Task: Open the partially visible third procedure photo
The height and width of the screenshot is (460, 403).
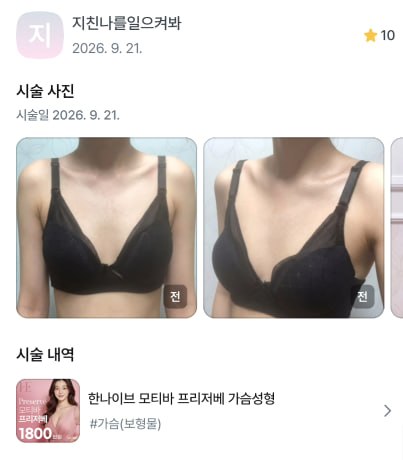Action: click(397, 228)
